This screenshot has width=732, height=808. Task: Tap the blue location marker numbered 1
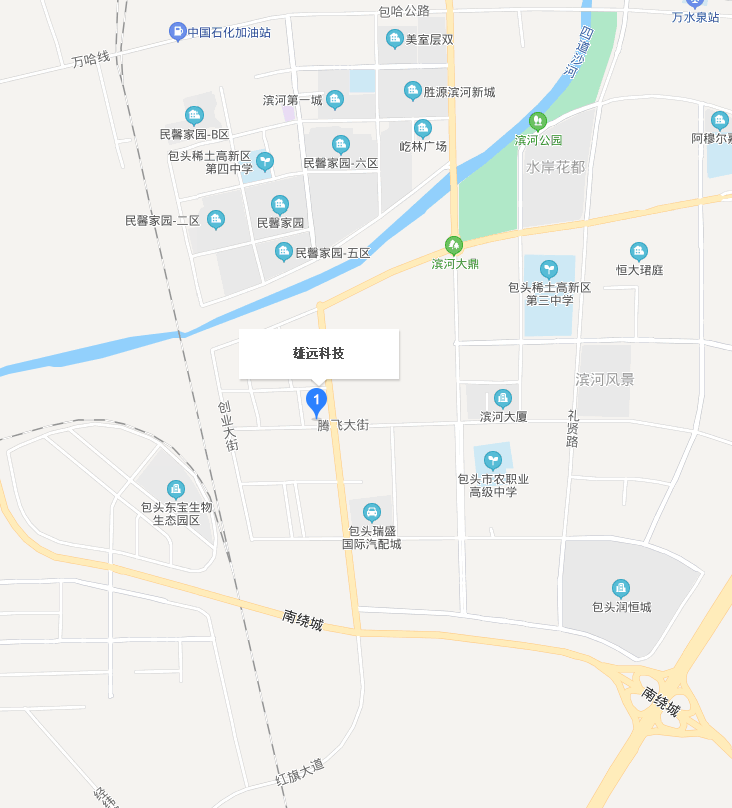tap(316, 402)
